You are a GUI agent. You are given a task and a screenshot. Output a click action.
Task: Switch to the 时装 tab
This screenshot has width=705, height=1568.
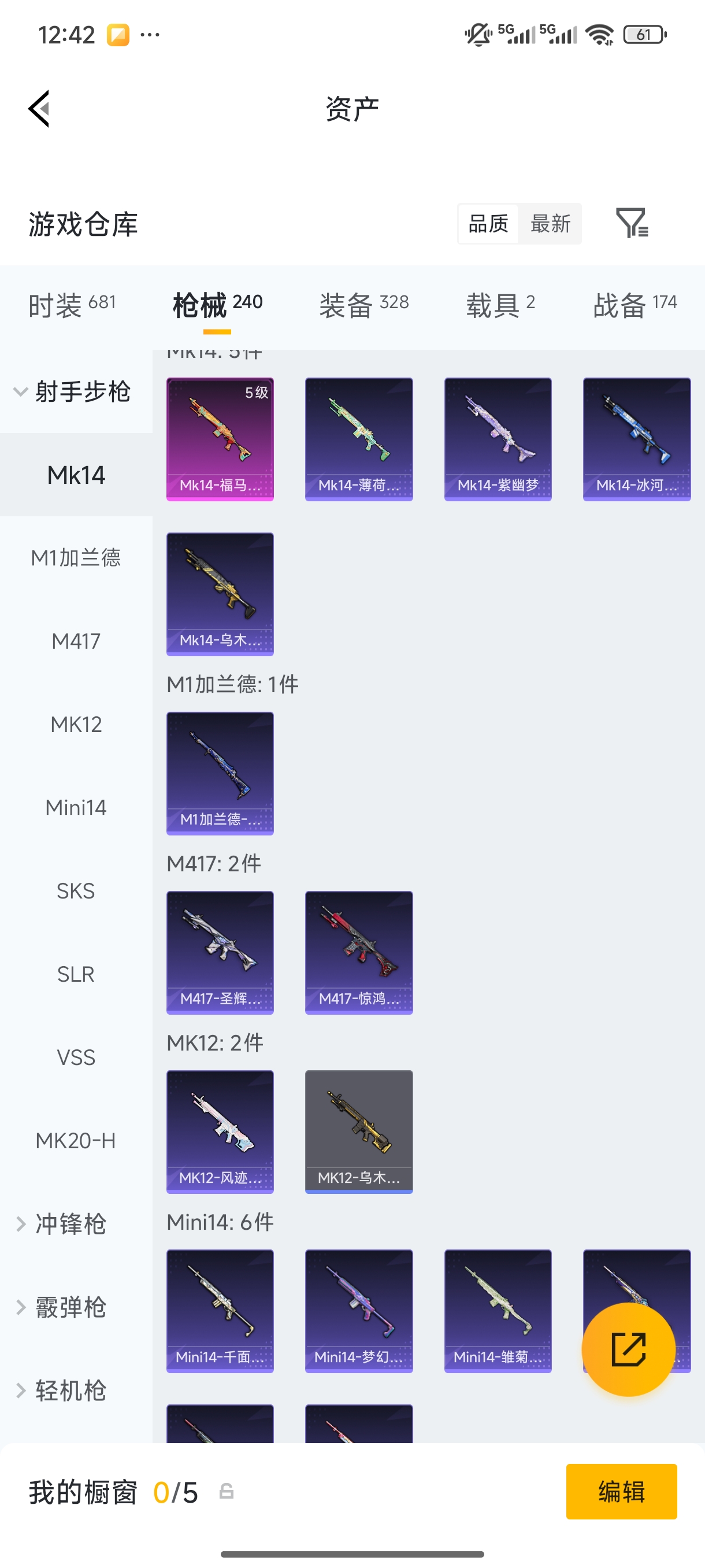pos(72,304)
